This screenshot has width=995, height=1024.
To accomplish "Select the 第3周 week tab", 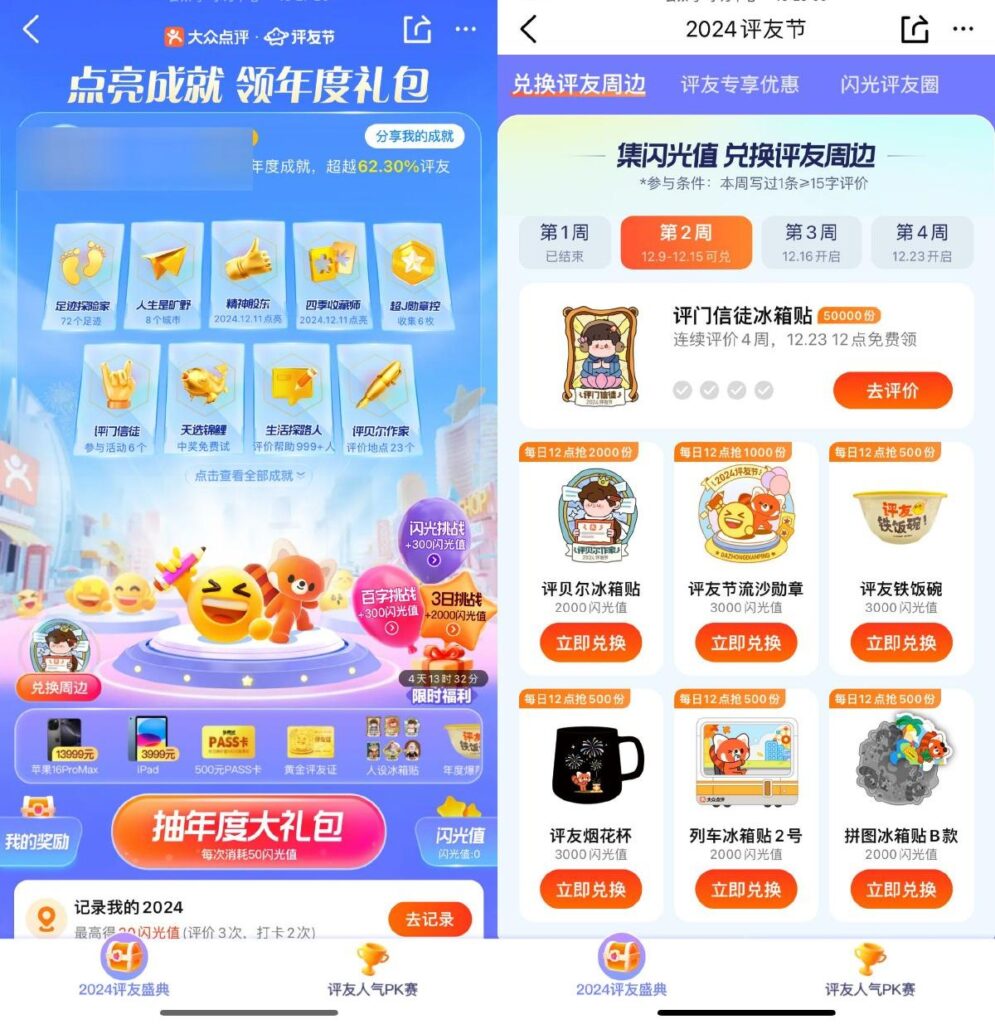I will tap(810, 243).
